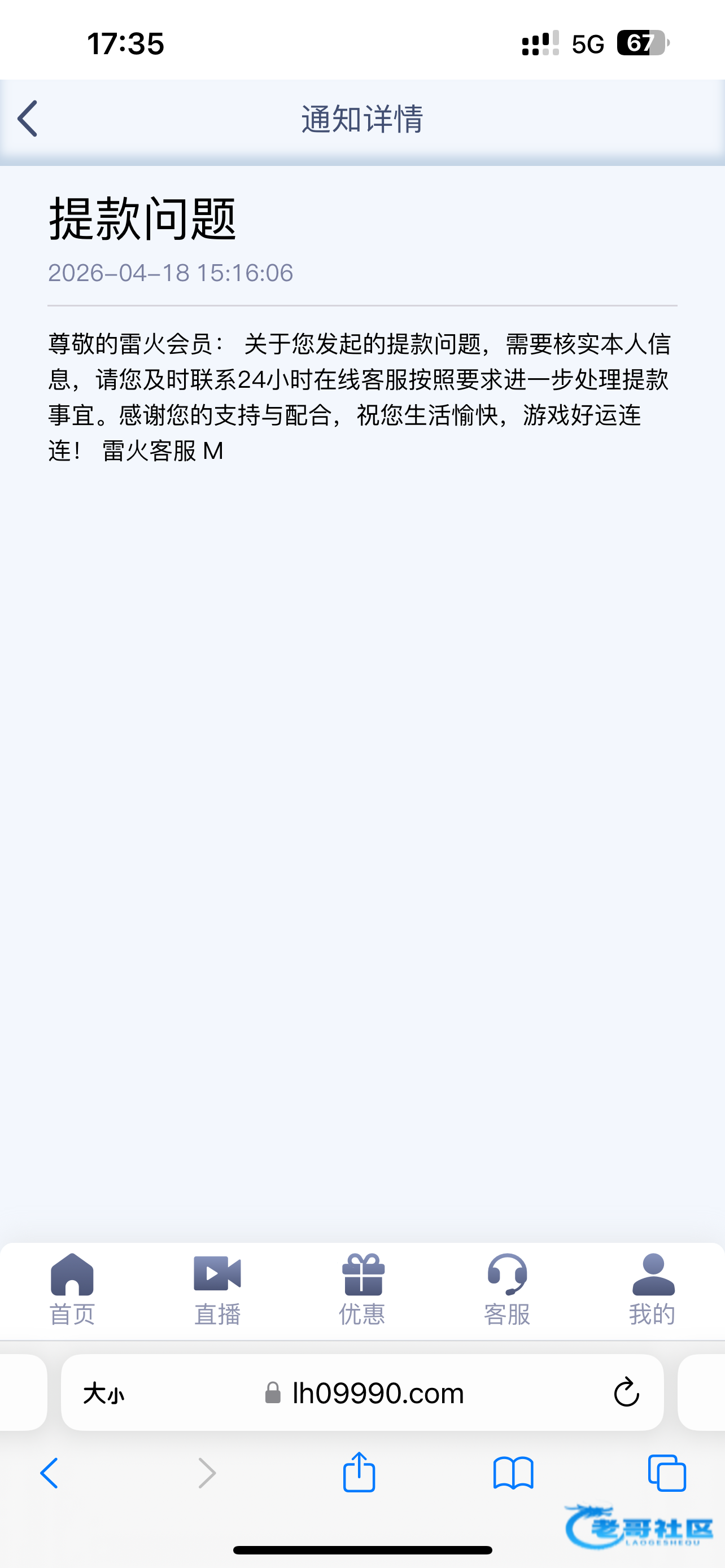Switch to the 我的 tab
This screenshot has height=1568, width=725.
(x=653, y=1289)
